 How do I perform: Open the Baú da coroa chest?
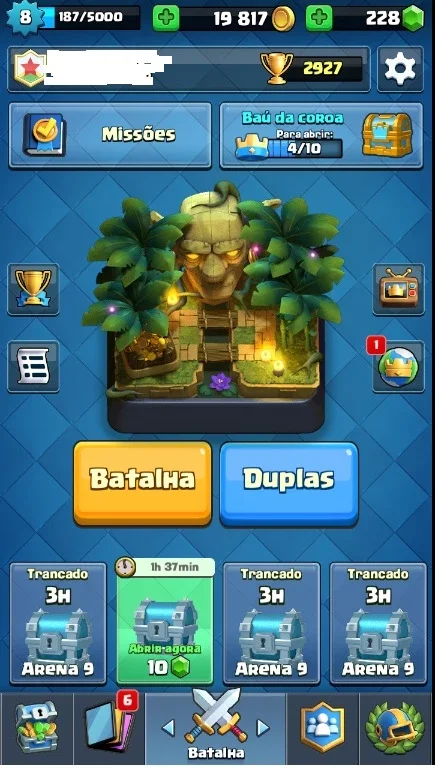tap(321, 135)
